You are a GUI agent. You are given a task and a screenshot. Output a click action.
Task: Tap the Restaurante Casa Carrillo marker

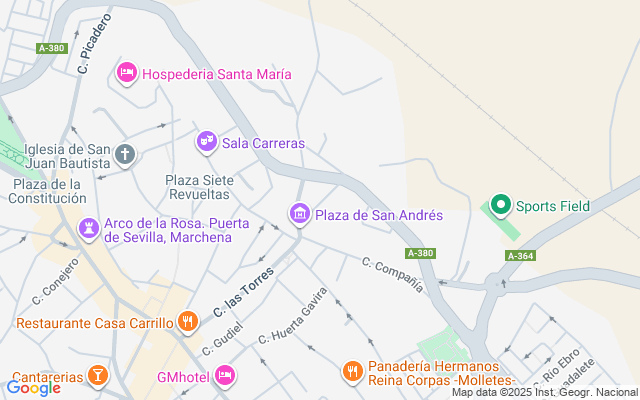(187, 322)
